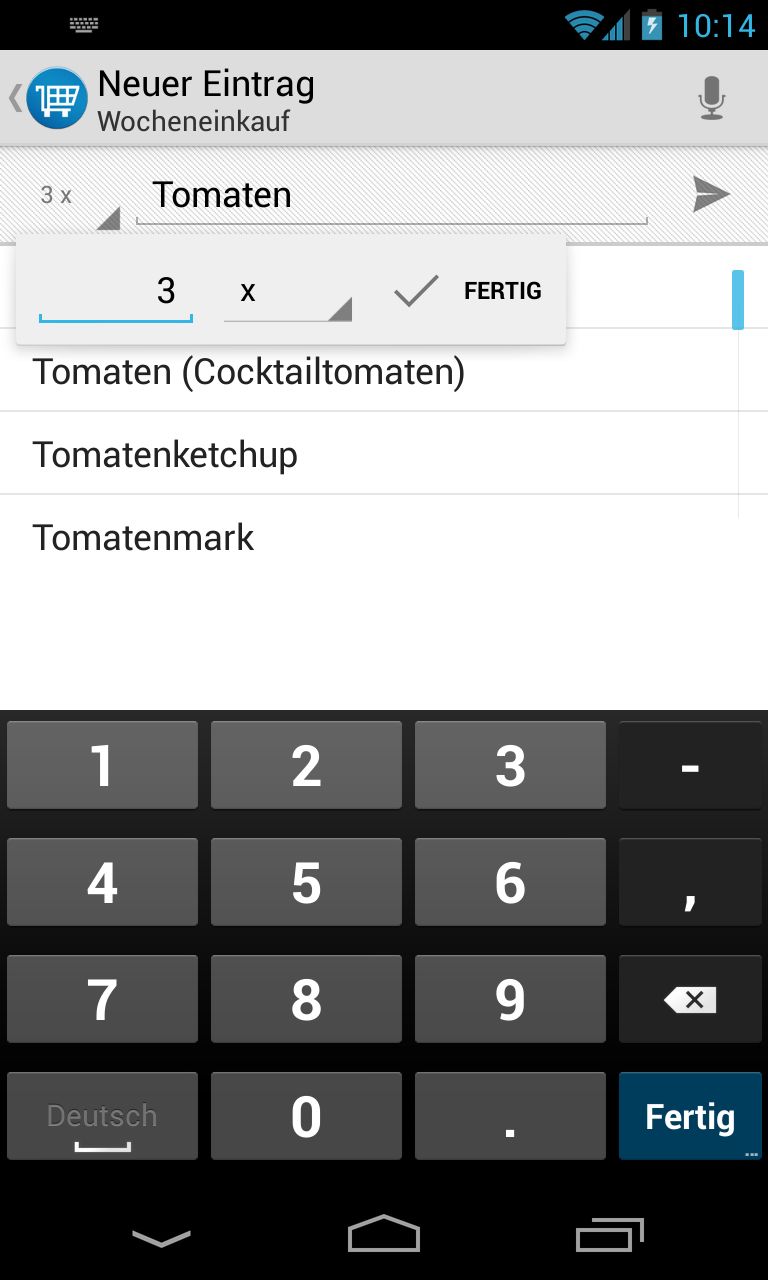Hide the keyboard with the navigation back button

click(161, 1238)
